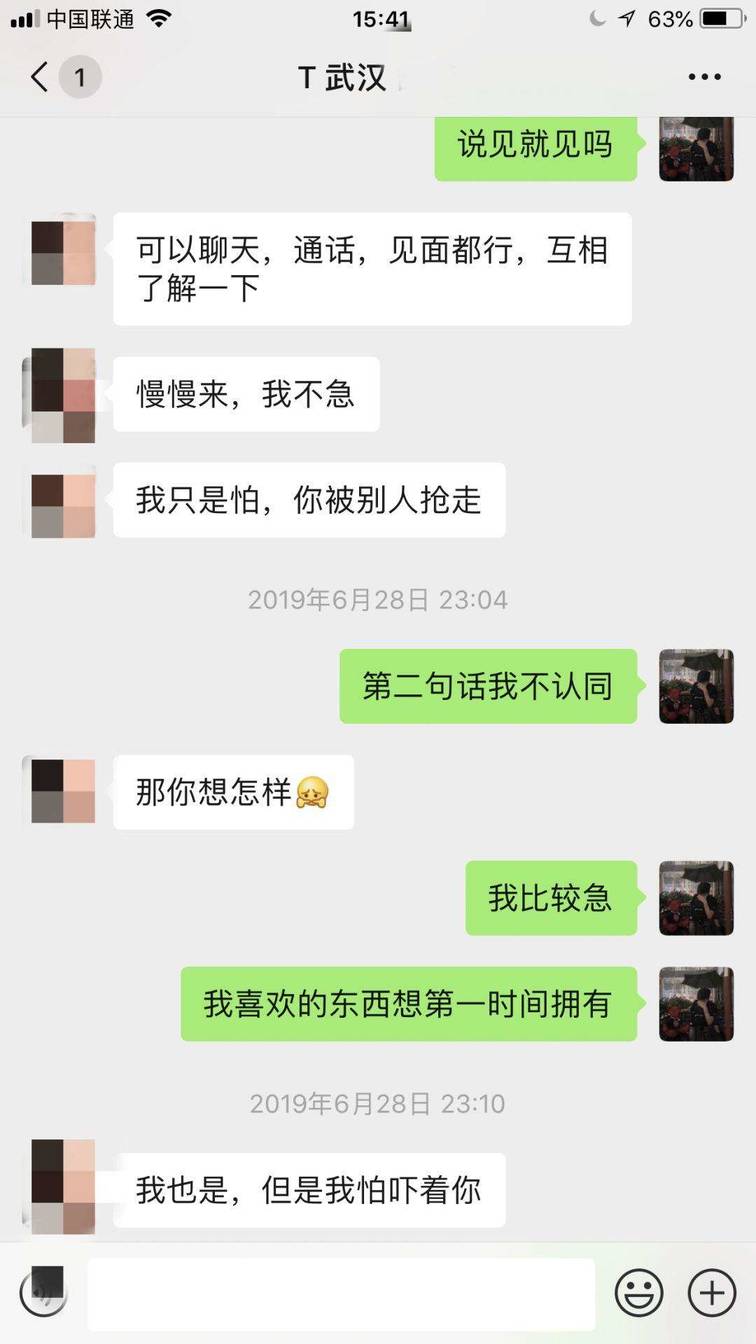
Task: Select timestamp 2019年6月28日 23:04
Action: [378, 599]
